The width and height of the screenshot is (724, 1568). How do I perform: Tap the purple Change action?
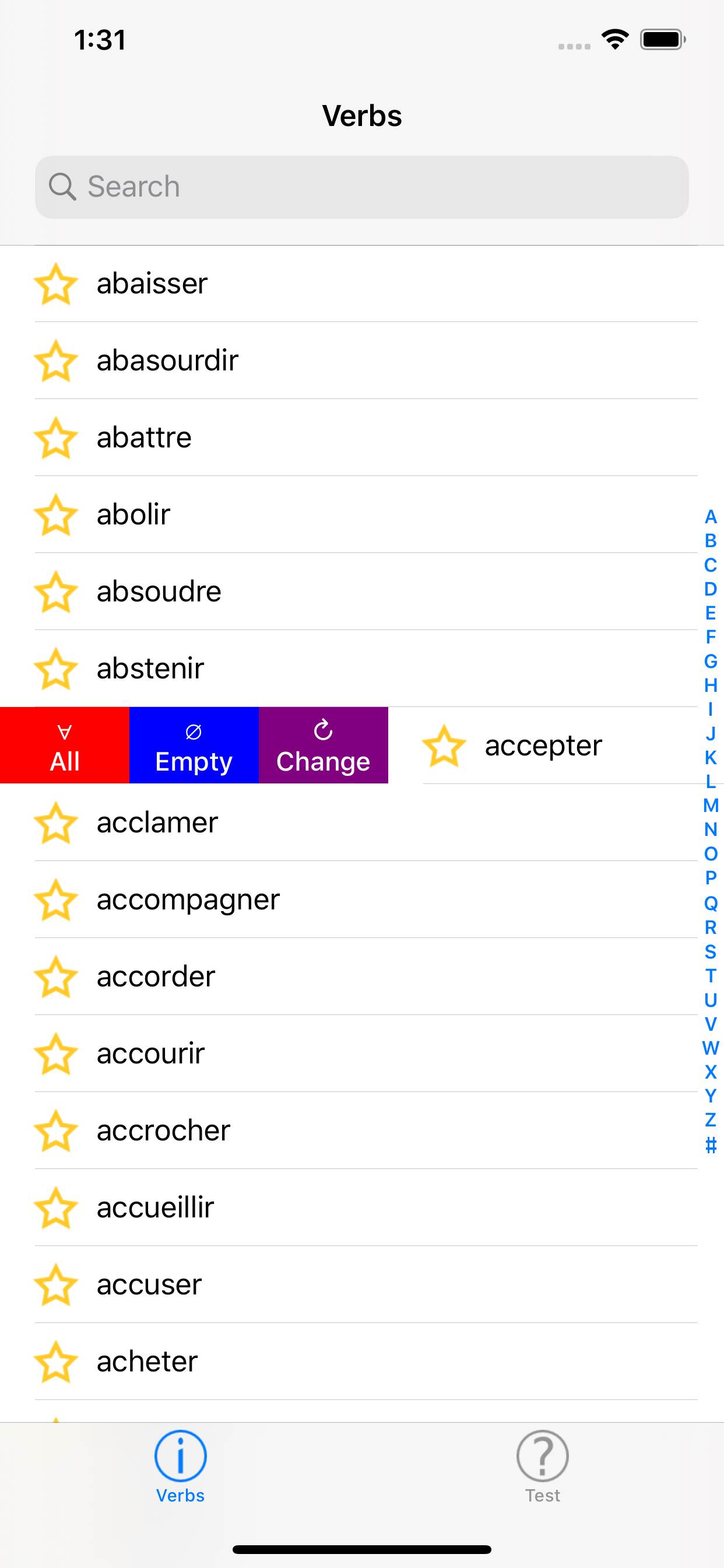coord(323,745)
